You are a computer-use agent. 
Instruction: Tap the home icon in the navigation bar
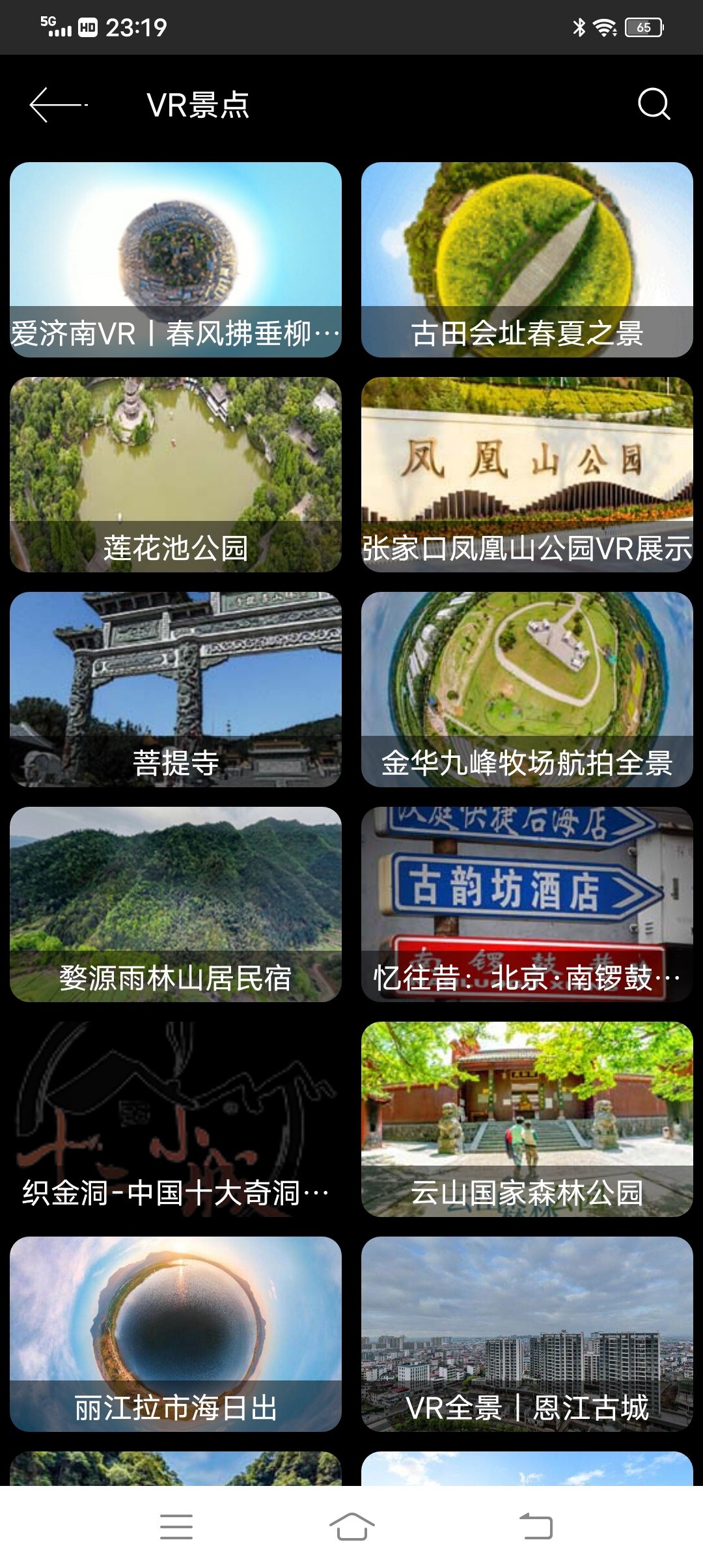point(350,1527)
